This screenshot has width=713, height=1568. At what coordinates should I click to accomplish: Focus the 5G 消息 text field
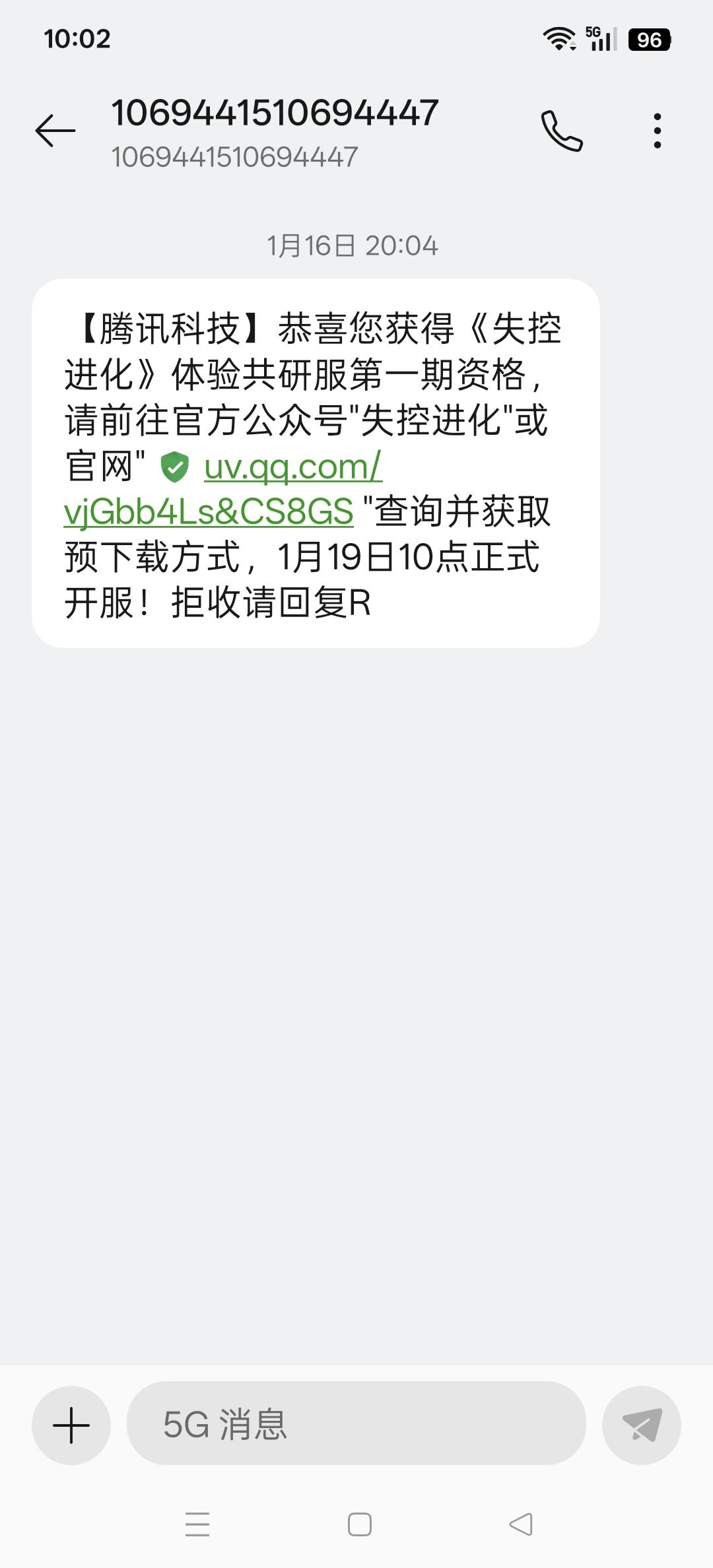[x=356, y=1425]
